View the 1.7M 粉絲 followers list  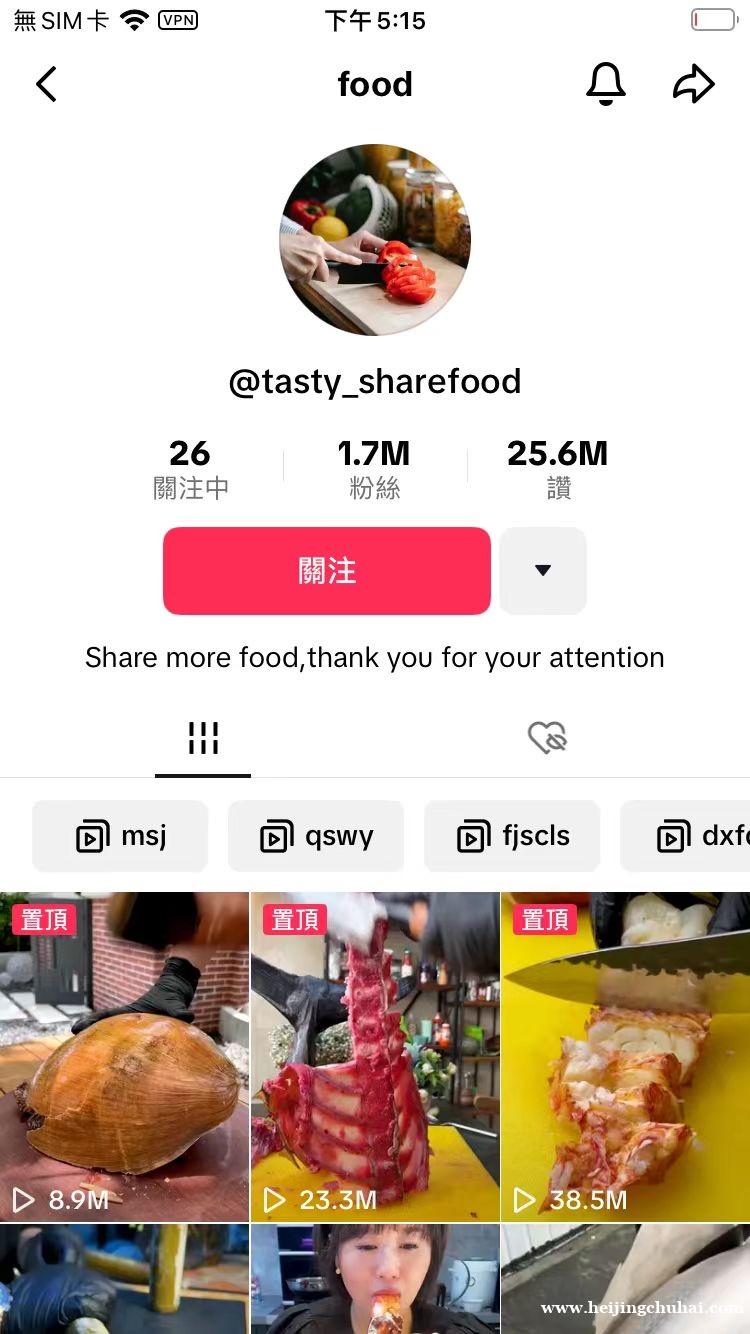374,468
